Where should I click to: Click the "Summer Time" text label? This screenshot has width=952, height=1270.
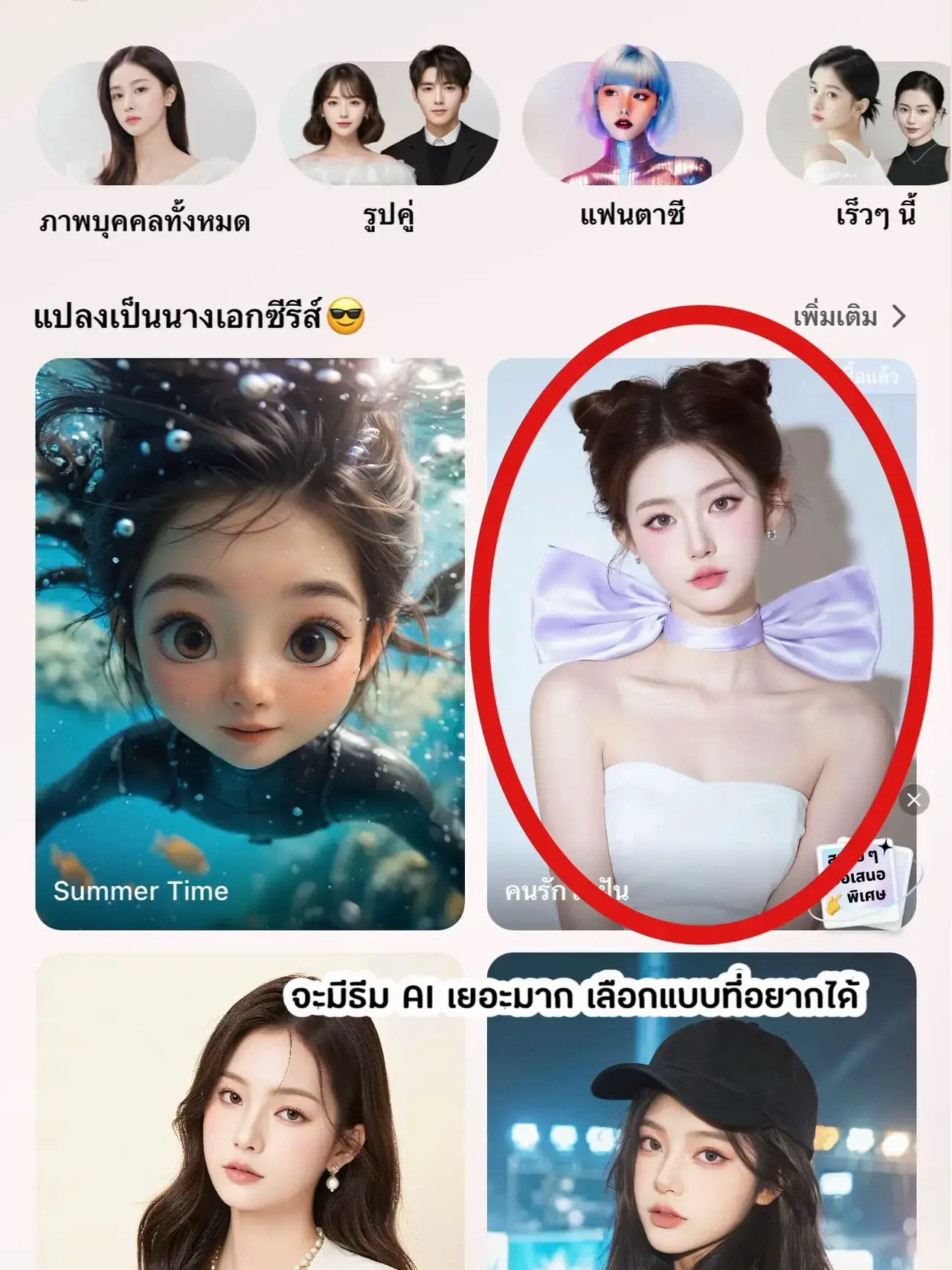(x=140, y=891)
